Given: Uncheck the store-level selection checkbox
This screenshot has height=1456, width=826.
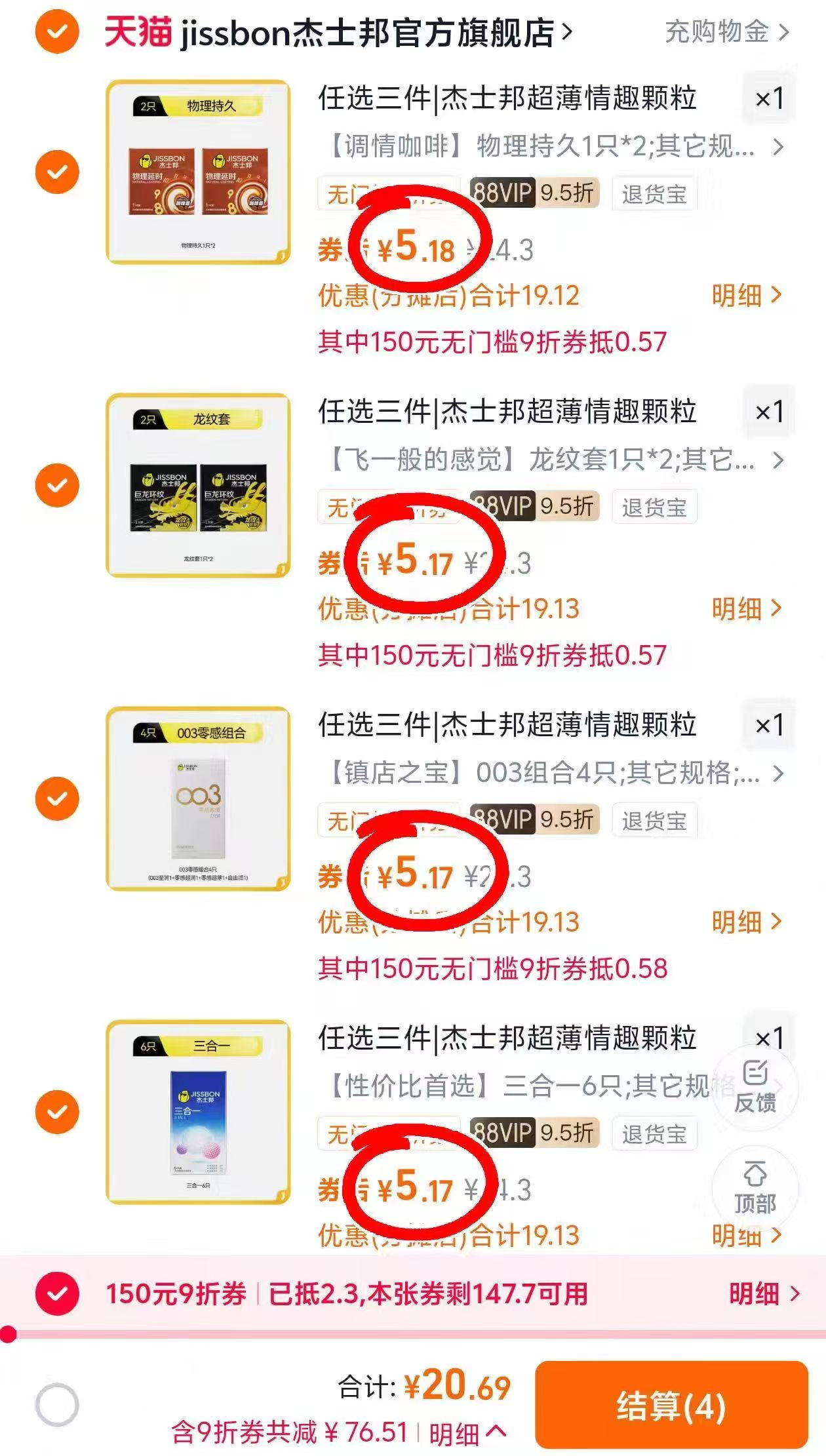Looking at the screenshot, I should click(x=58, y=31).
